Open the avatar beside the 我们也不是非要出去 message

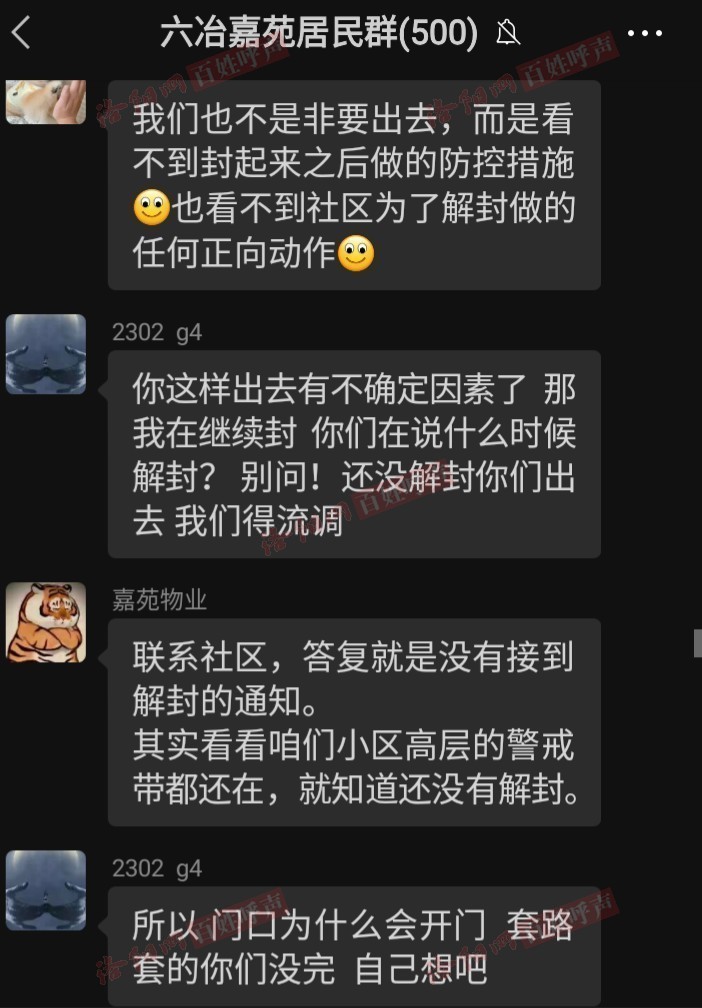point(46,102)
